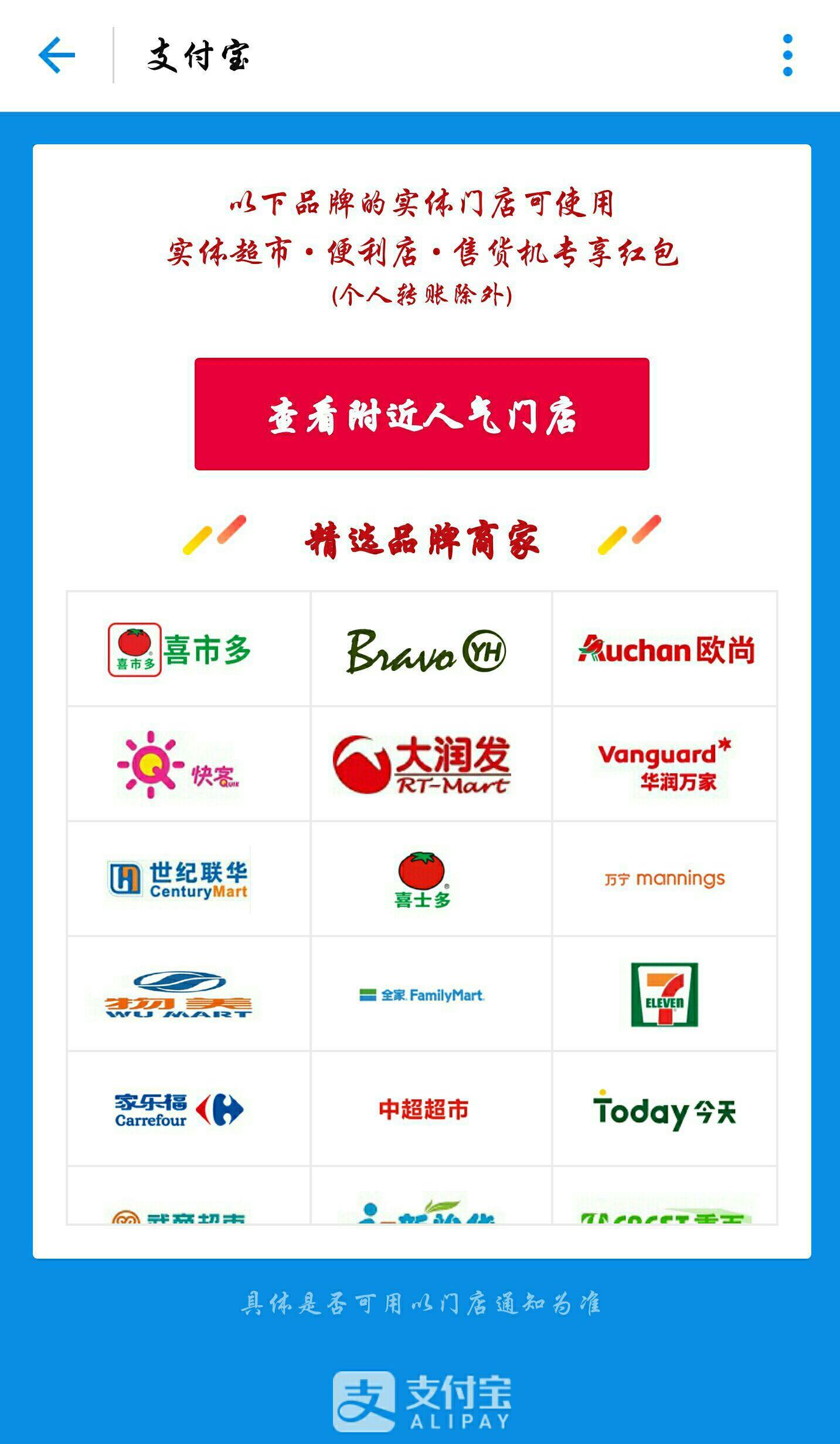Go back using the top-left arrow
The height and width of the screenshot is (1444, 840).
tap(56, 55)
